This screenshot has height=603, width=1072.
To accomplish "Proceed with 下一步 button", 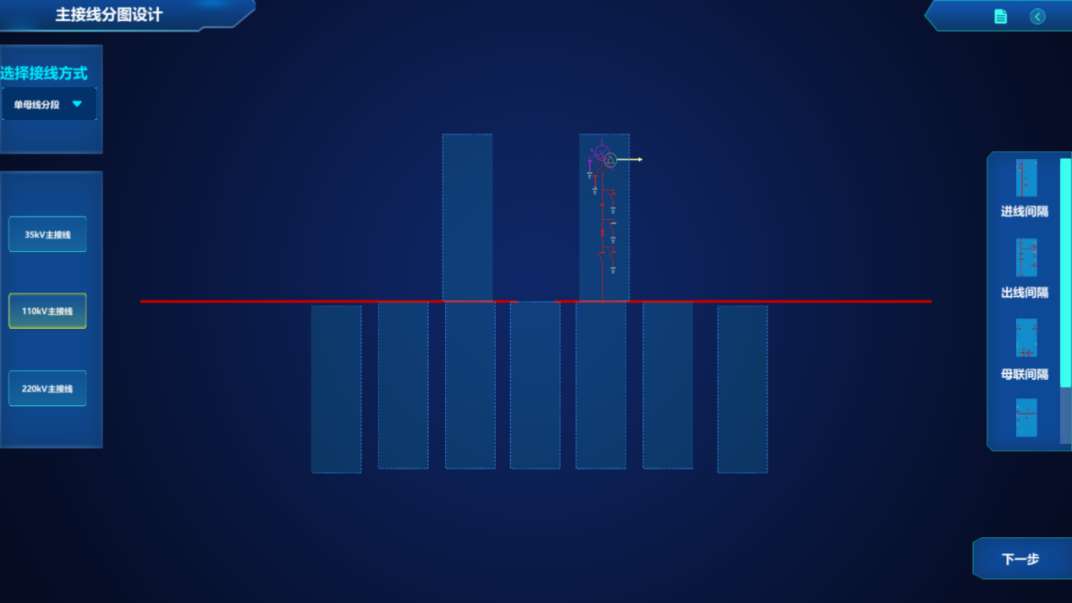I will 1021,559.
